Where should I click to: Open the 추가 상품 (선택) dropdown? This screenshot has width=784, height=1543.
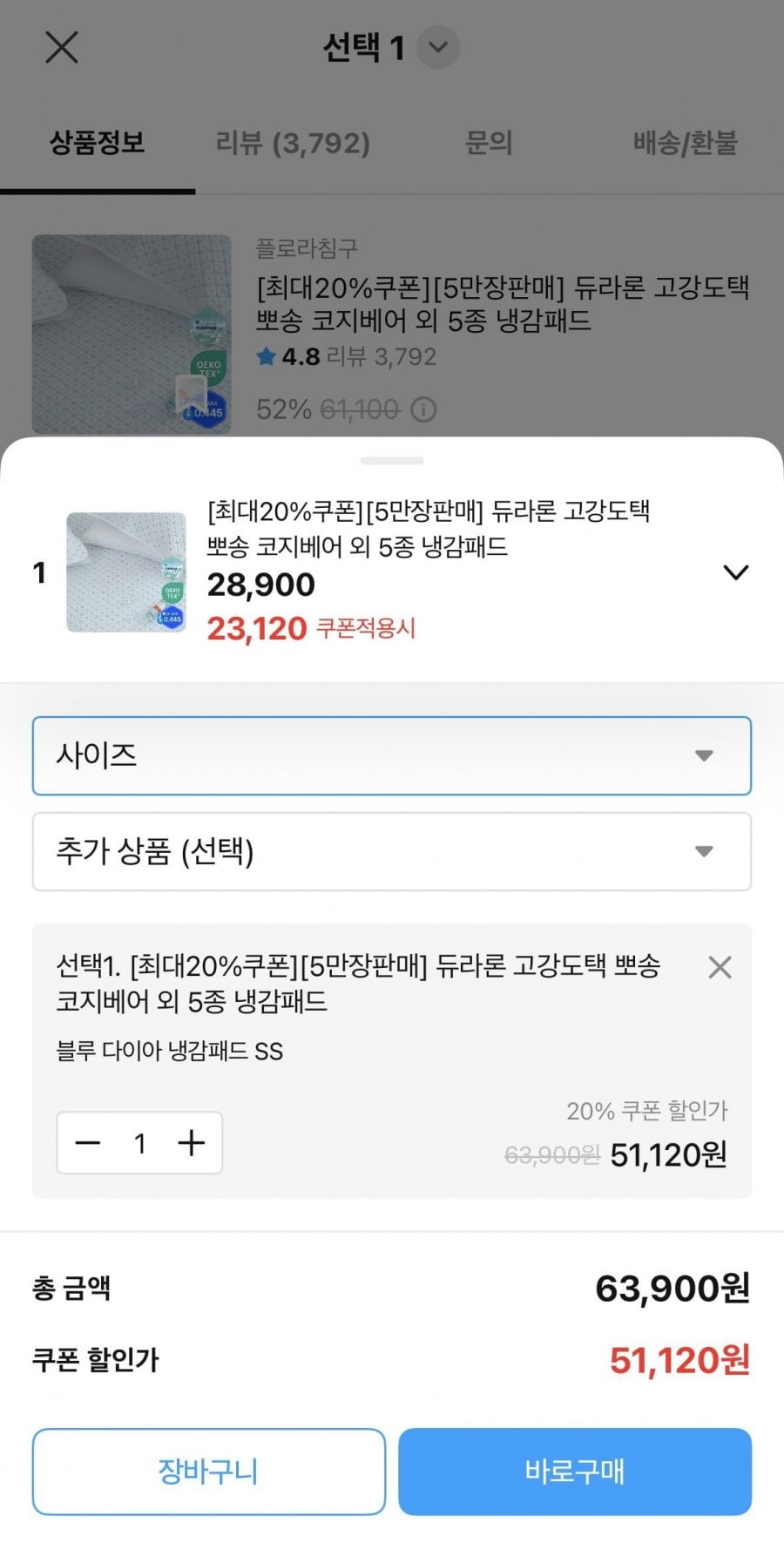click(391, 851)
